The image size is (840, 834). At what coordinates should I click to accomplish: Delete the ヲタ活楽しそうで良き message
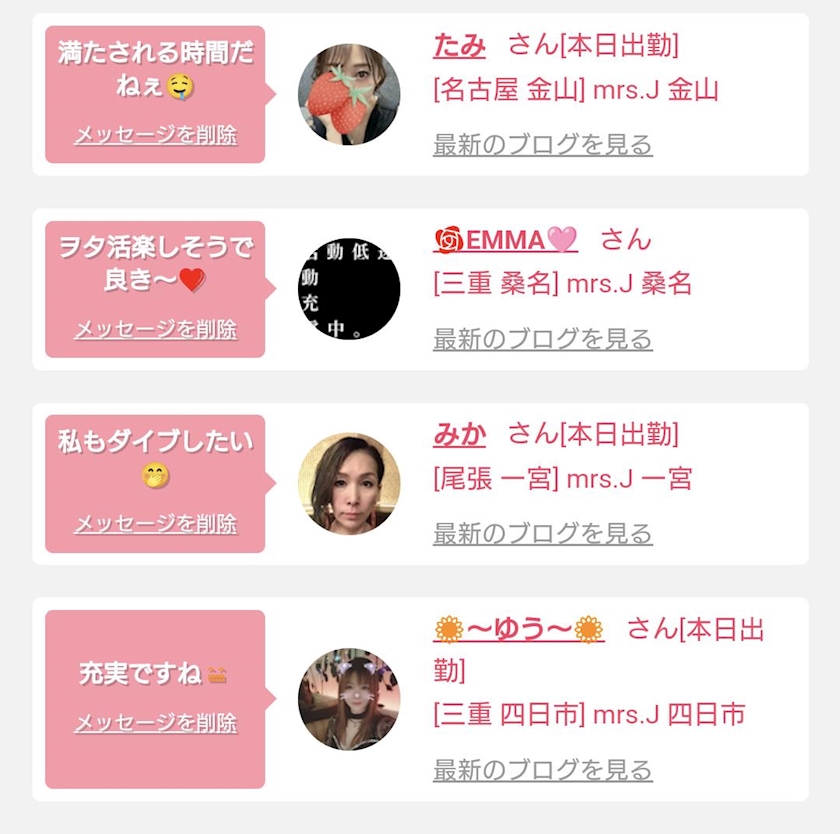155,329
